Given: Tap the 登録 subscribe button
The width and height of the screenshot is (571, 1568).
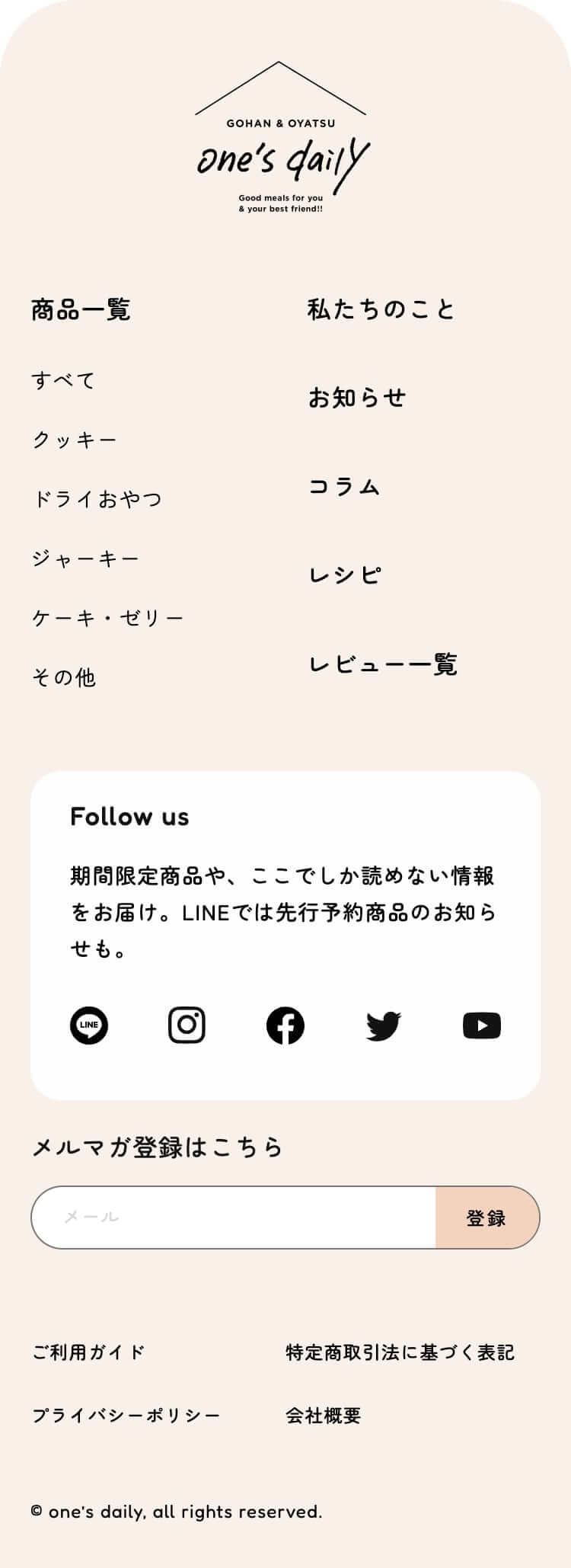Looking at the screenshot, I should tap(486, 1218).
